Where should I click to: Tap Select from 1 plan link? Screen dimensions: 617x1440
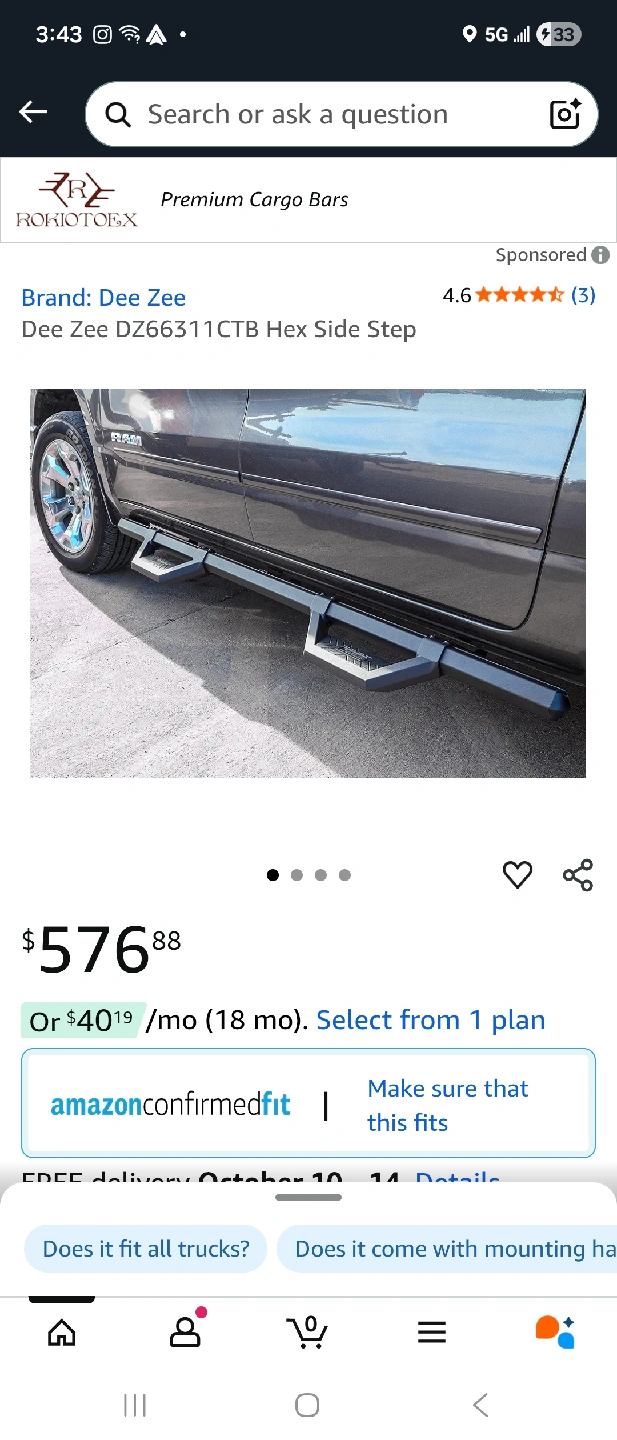431,1020
